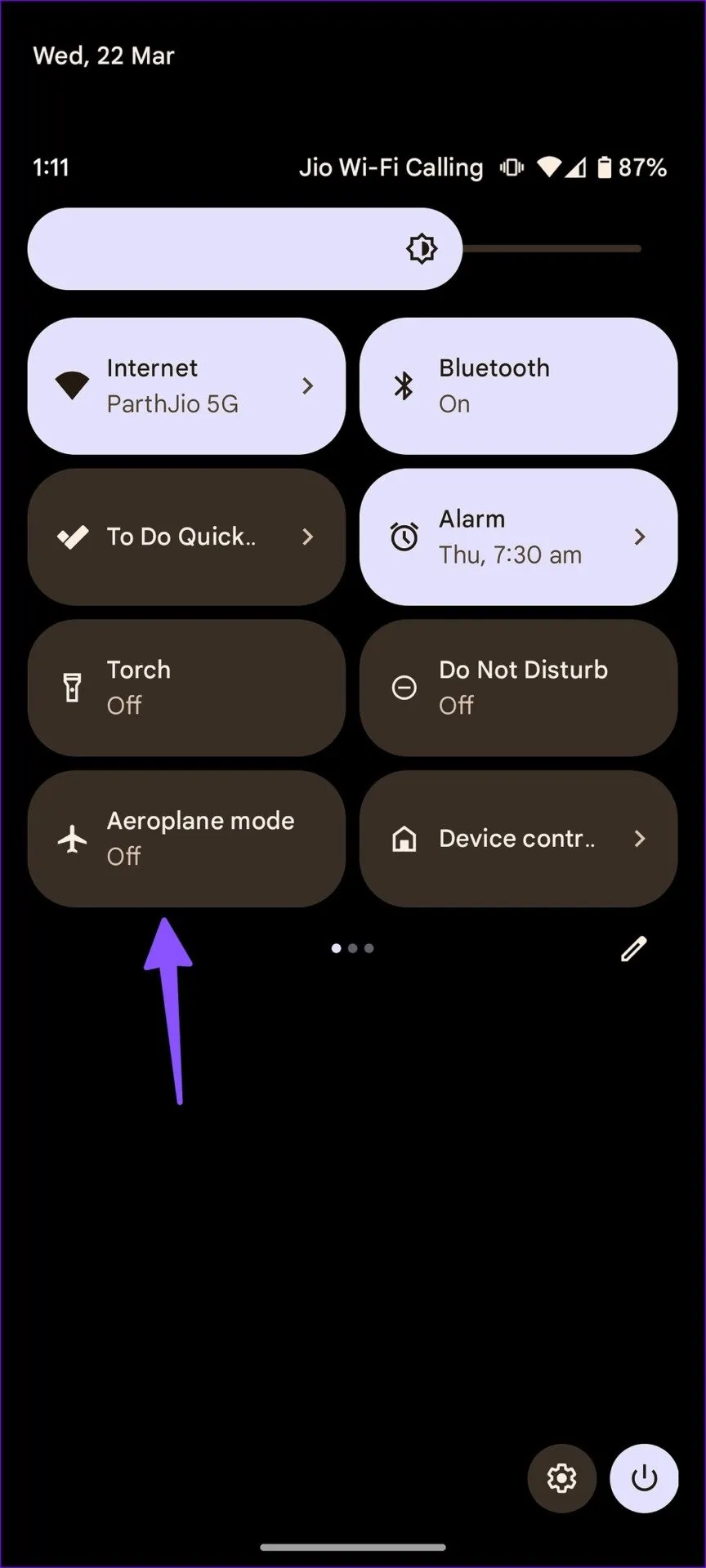Open the power menu
The width and height of the screenshot is (706, 1568).
click(644, 1478)
